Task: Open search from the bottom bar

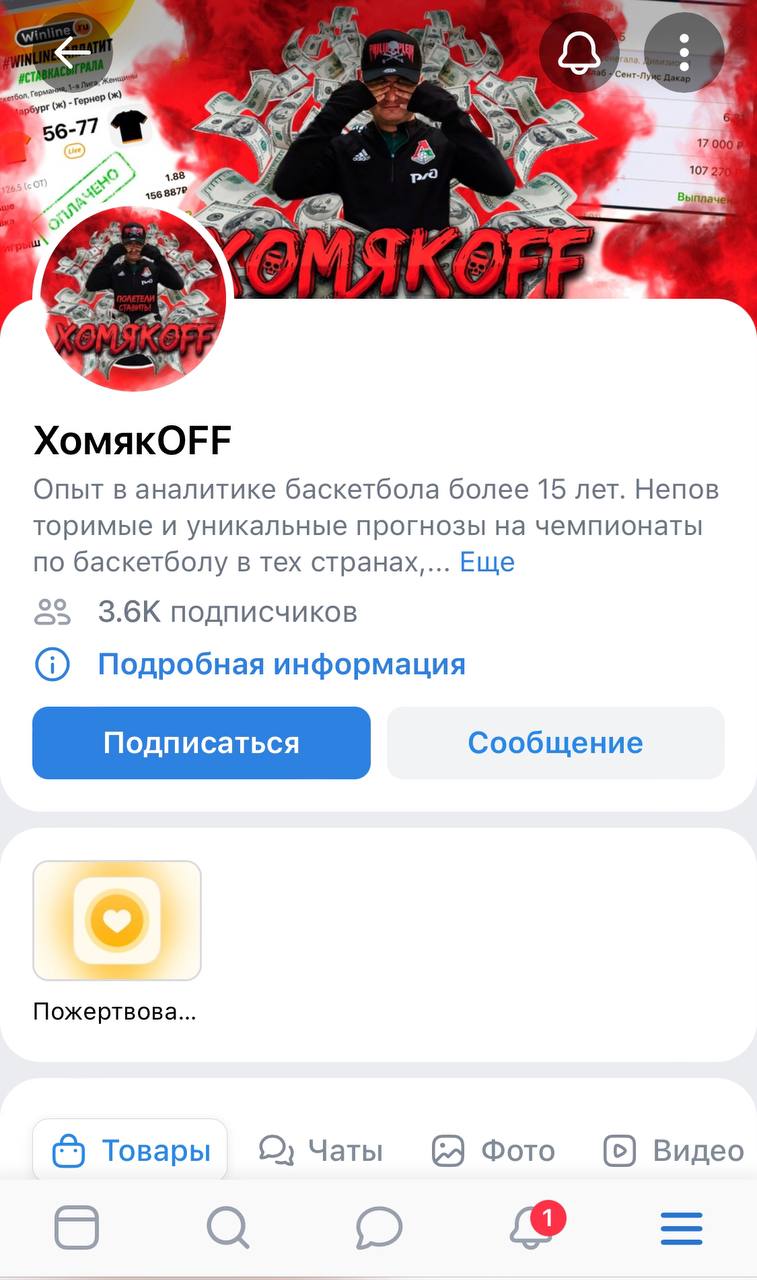Action: pos(228,1228)
